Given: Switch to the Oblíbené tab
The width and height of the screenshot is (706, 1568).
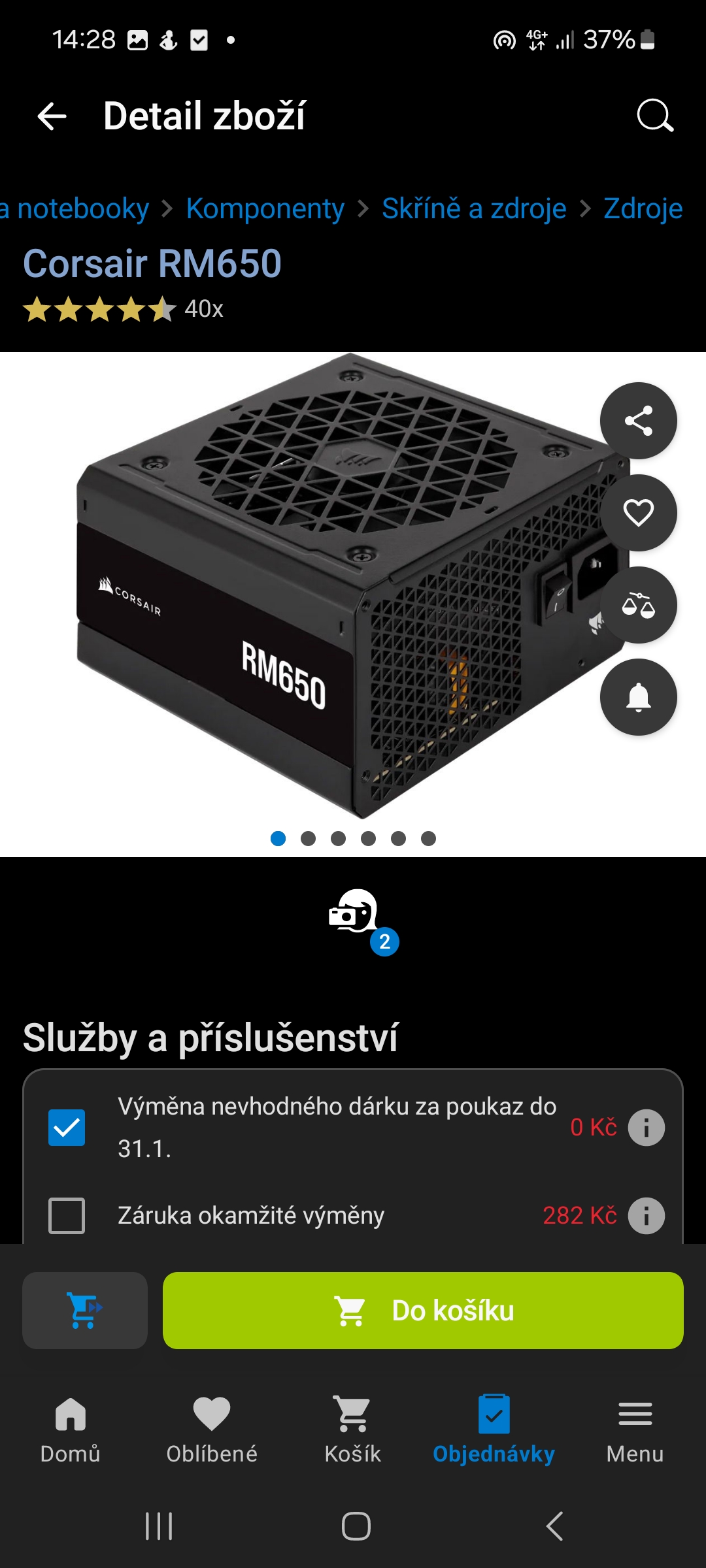Looking at the screenshot, I should (212, 1429).
